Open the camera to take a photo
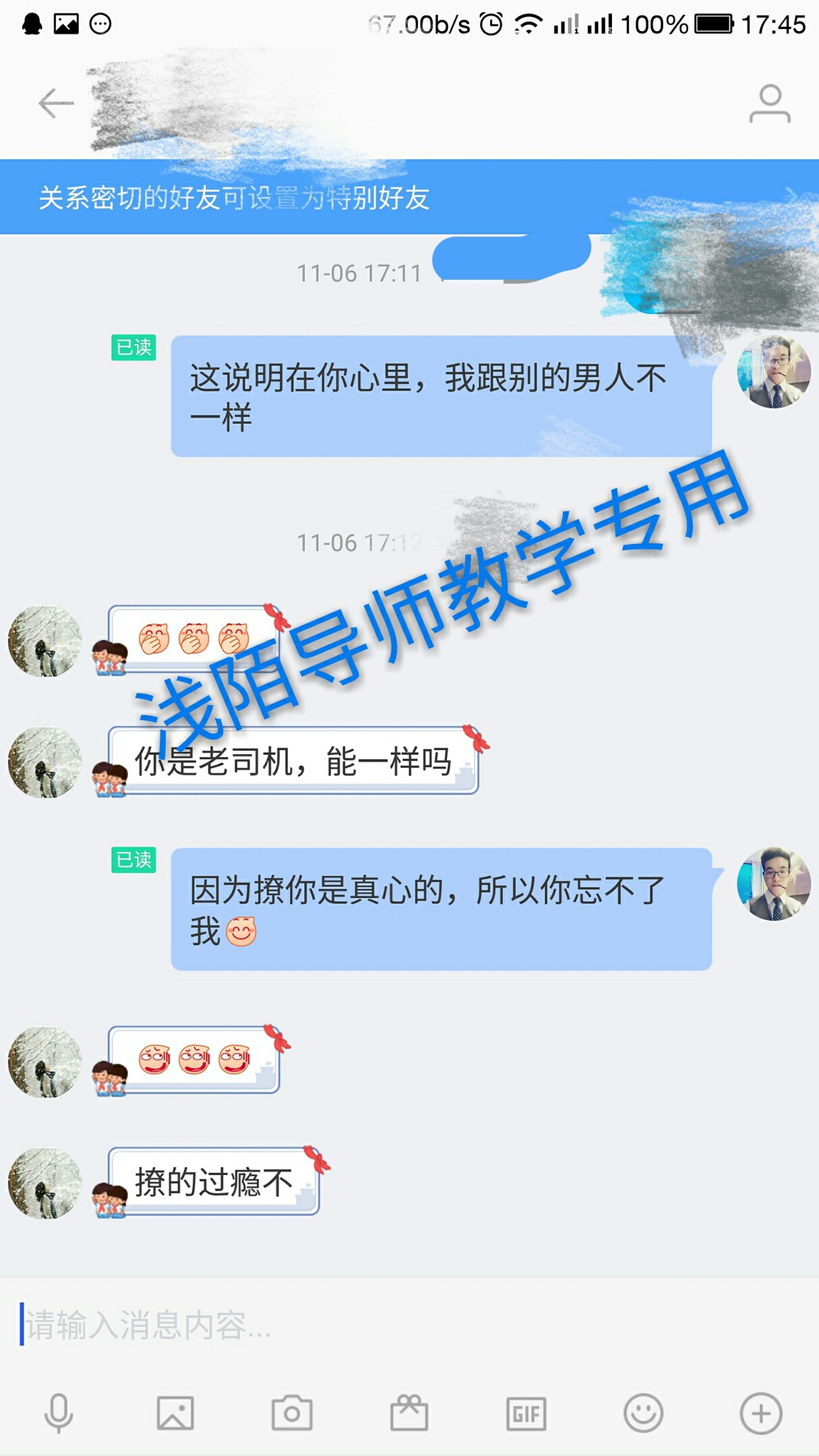Image resolution: width=819 pixels, height=1456 pixels. (292, 1413)
